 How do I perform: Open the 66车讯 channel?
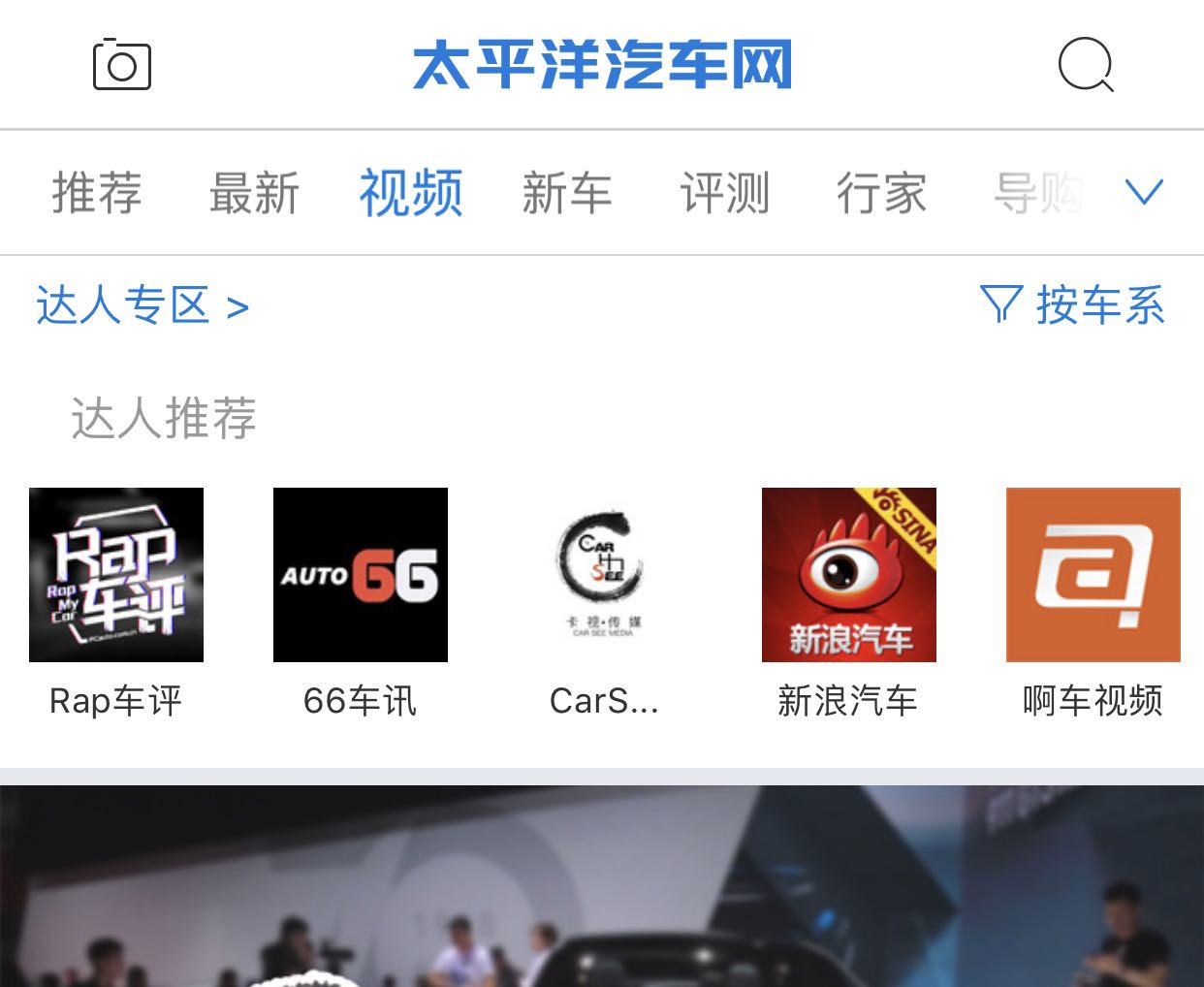coord(361,601)
